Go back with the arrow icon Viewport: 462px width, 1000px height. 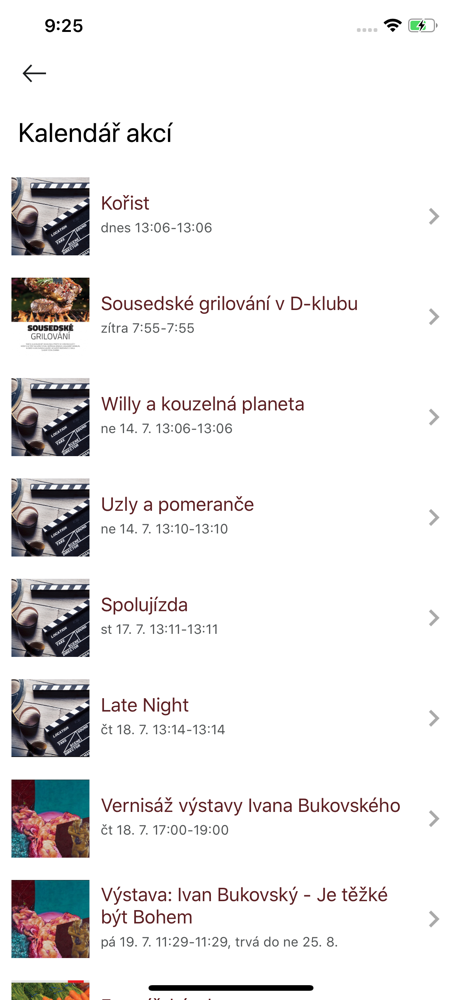34,73
